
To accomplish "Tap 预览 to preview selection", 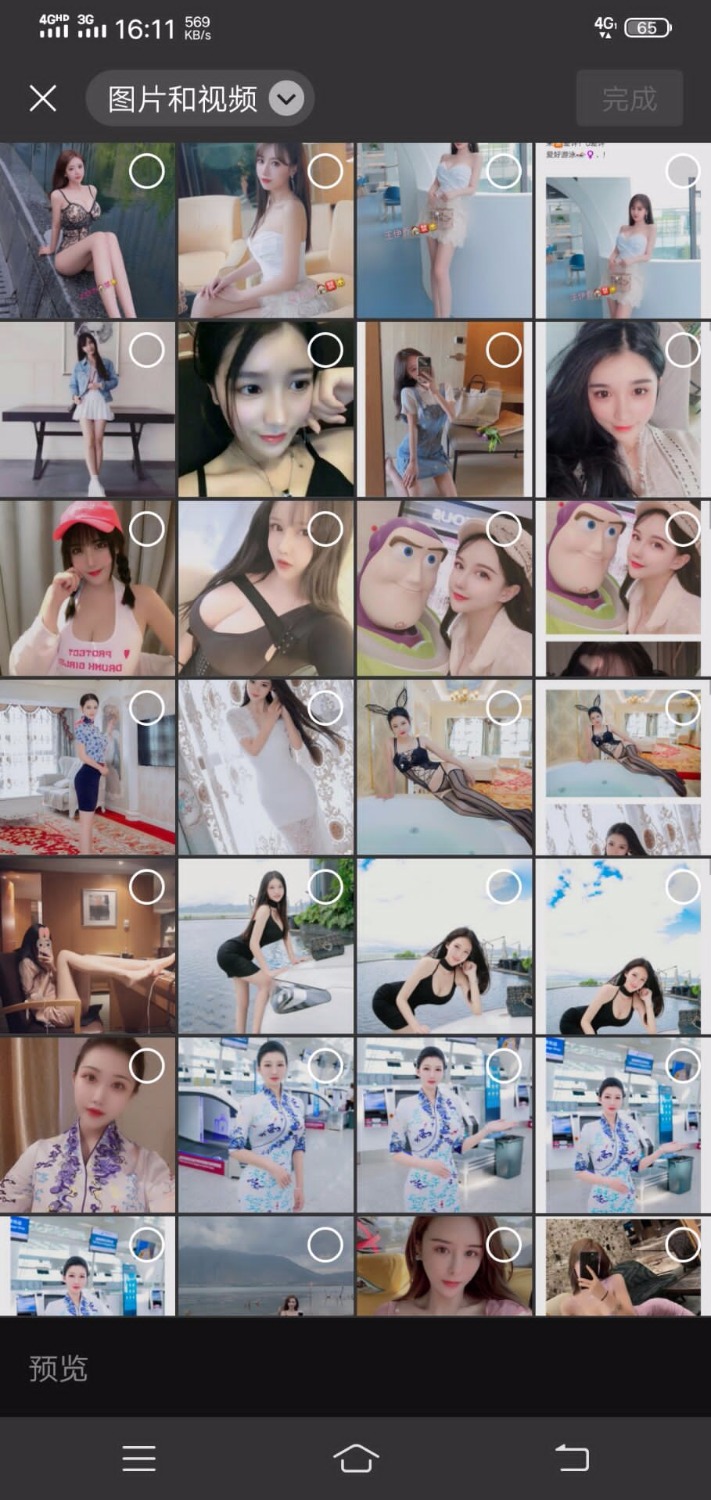I will [x=58, y=1368].
